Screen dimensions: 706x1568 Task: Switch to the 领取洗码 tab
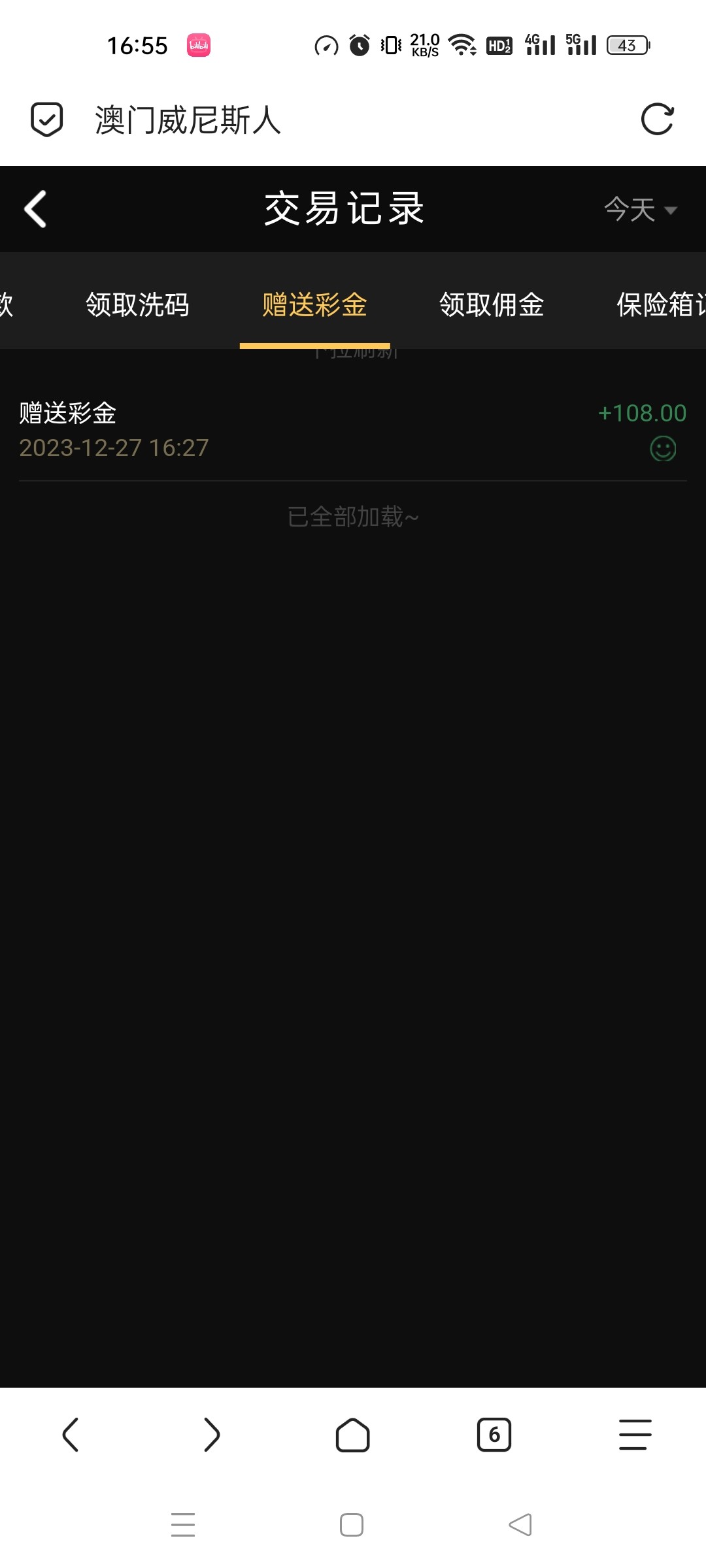tap(137, 304)
